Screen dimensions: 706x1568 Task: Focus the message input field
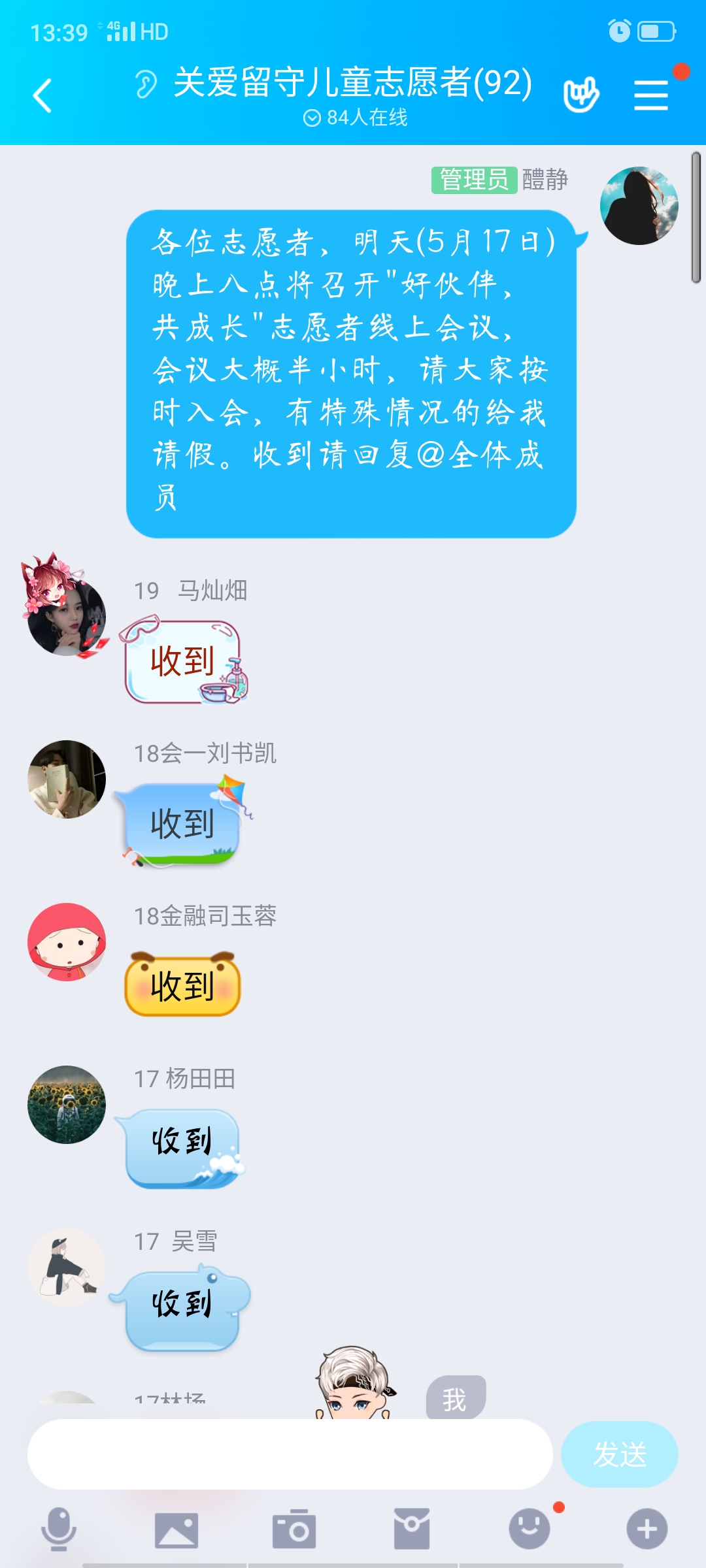[290, 1454]
